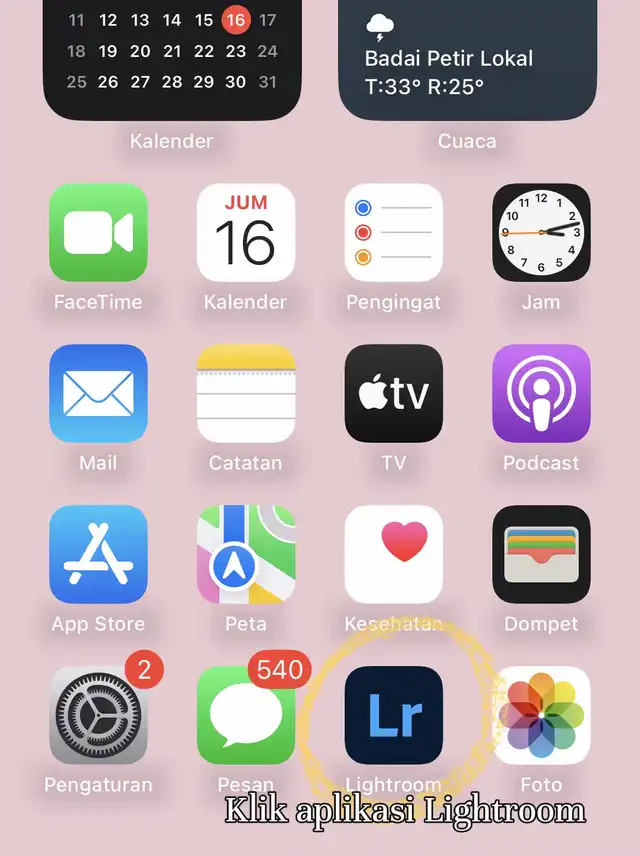Open the App Store
Screen dimensions: 640x856
(98, 555)
